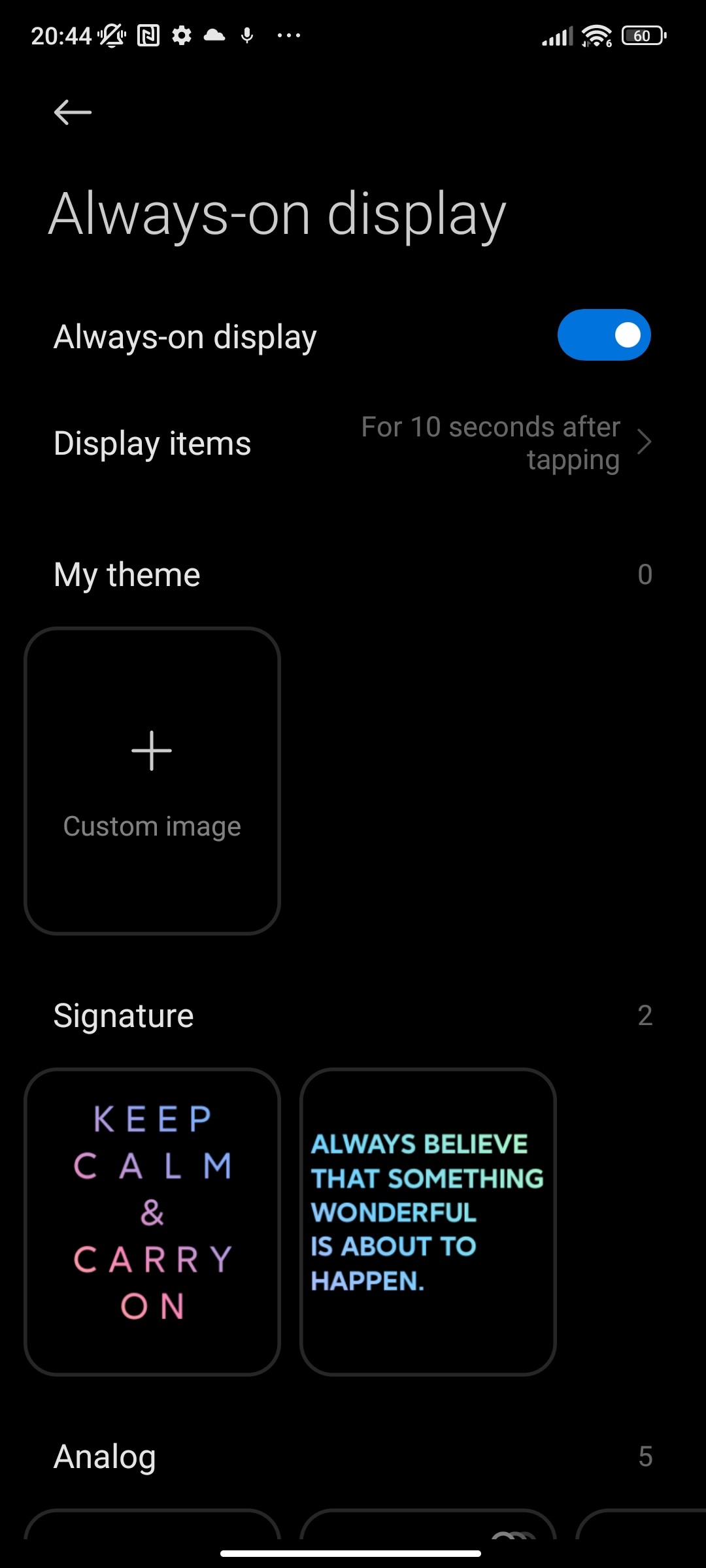This screenshot has width=706, height=1568.
Task: Open the Display items setting
Action: coord(353,444)
